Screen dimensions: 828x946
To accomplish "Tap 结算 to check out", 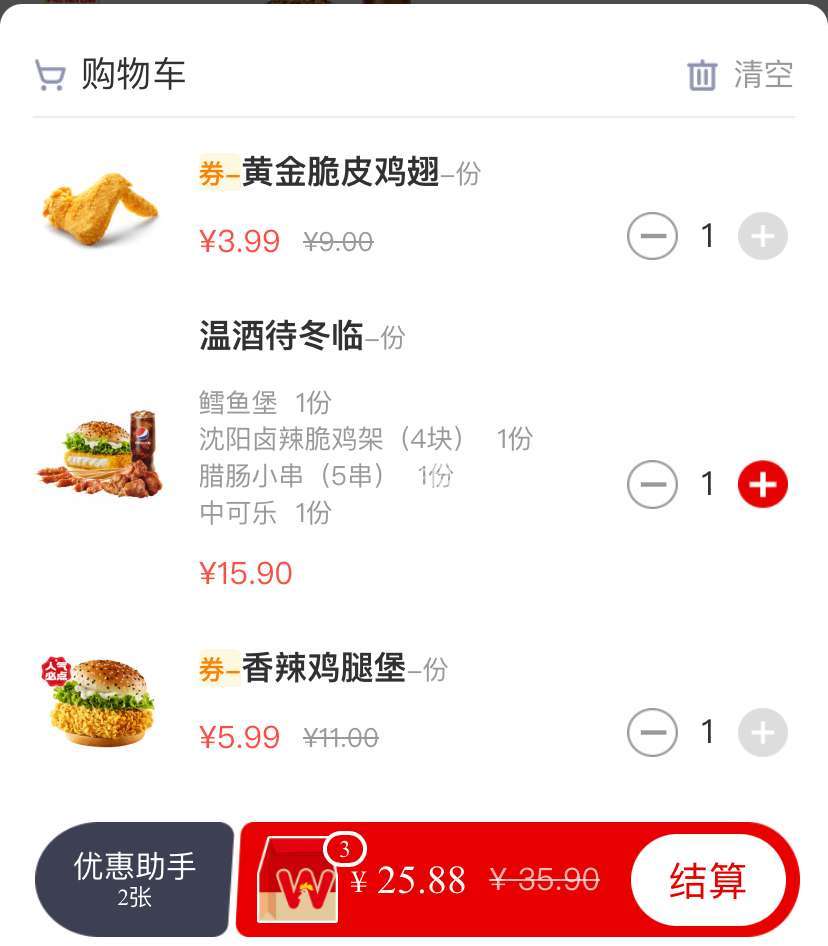I will (708, 880).
